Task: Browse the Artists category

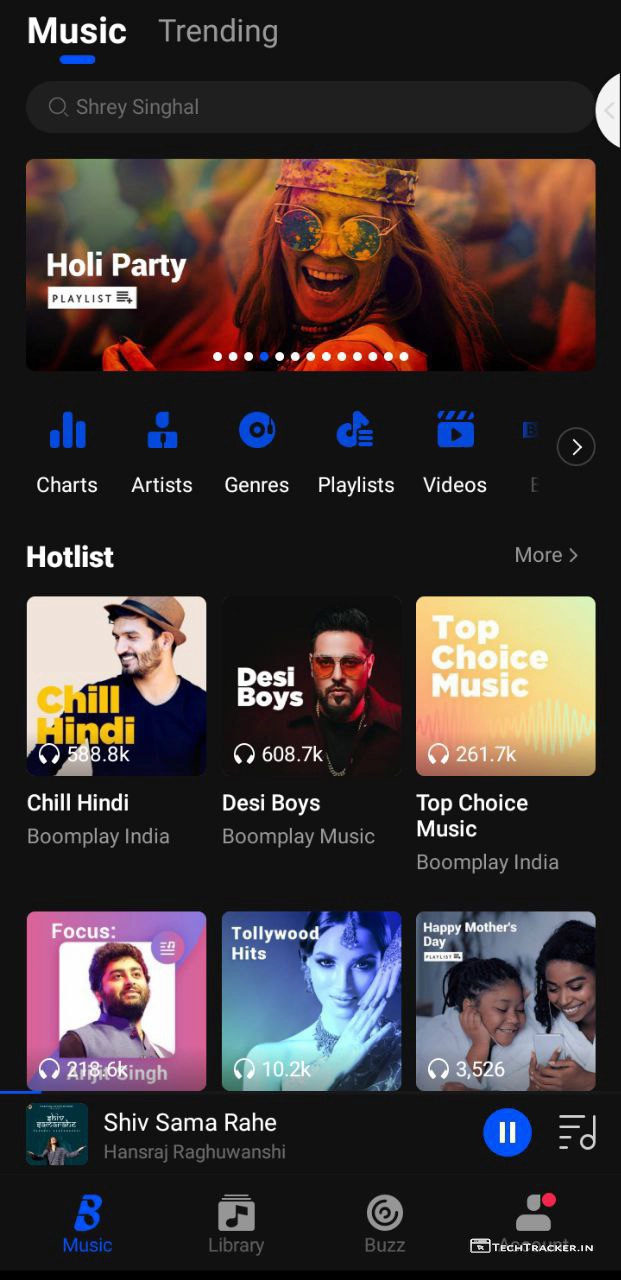Action: coord(162,452)
